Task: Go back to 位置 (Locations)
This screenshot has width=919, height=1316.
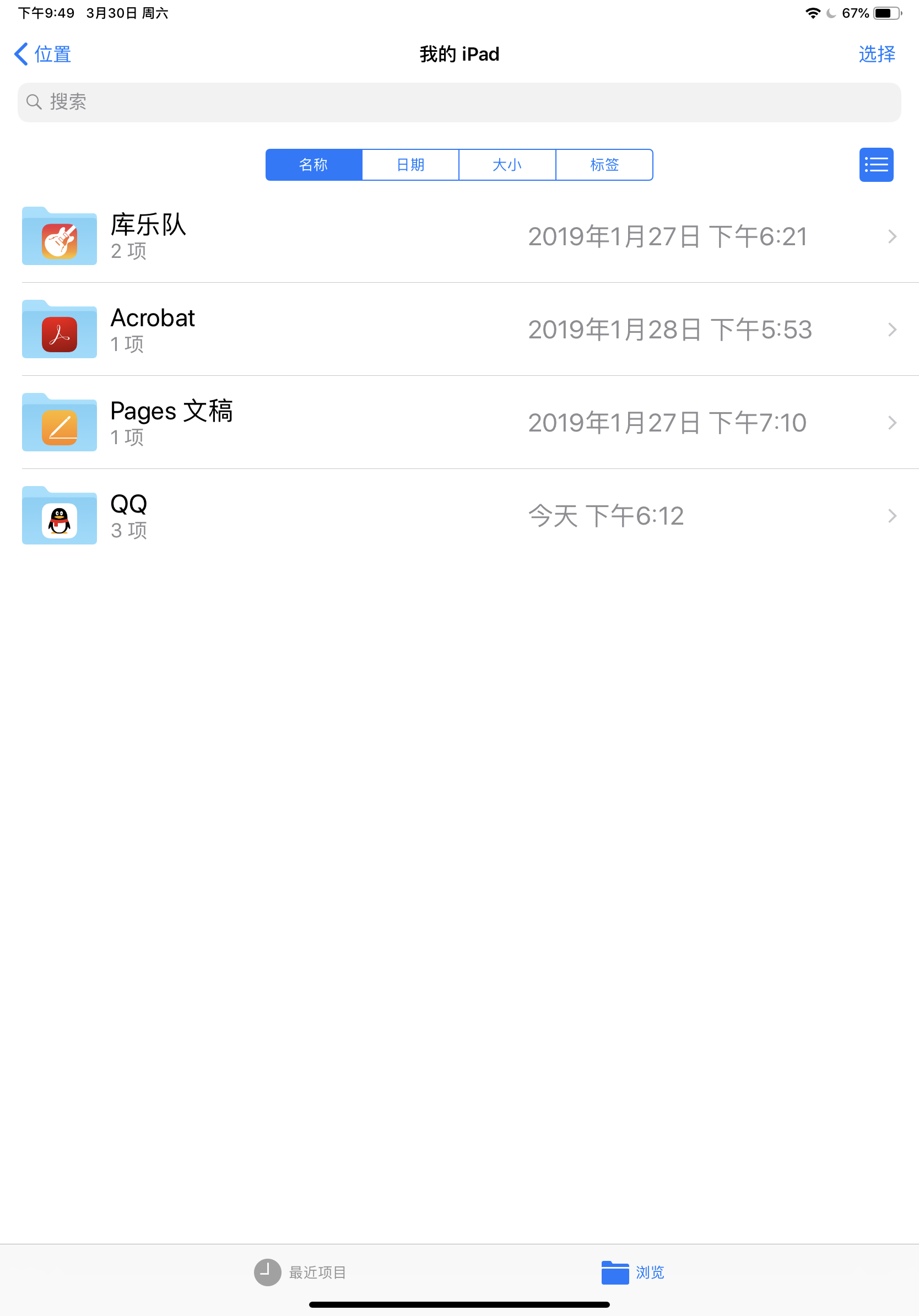Action: point(43,55)
